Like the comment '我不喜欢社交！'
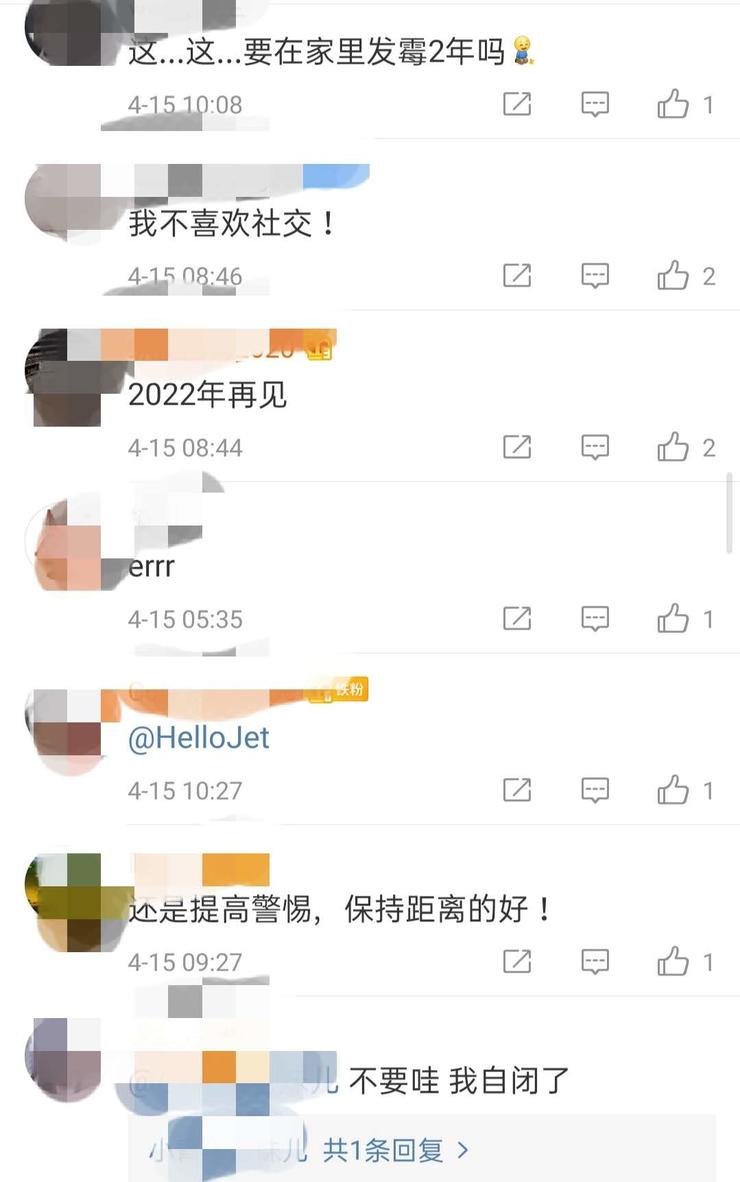The height and width of the screenshot is (1182, 740). [x=674, y=276]
